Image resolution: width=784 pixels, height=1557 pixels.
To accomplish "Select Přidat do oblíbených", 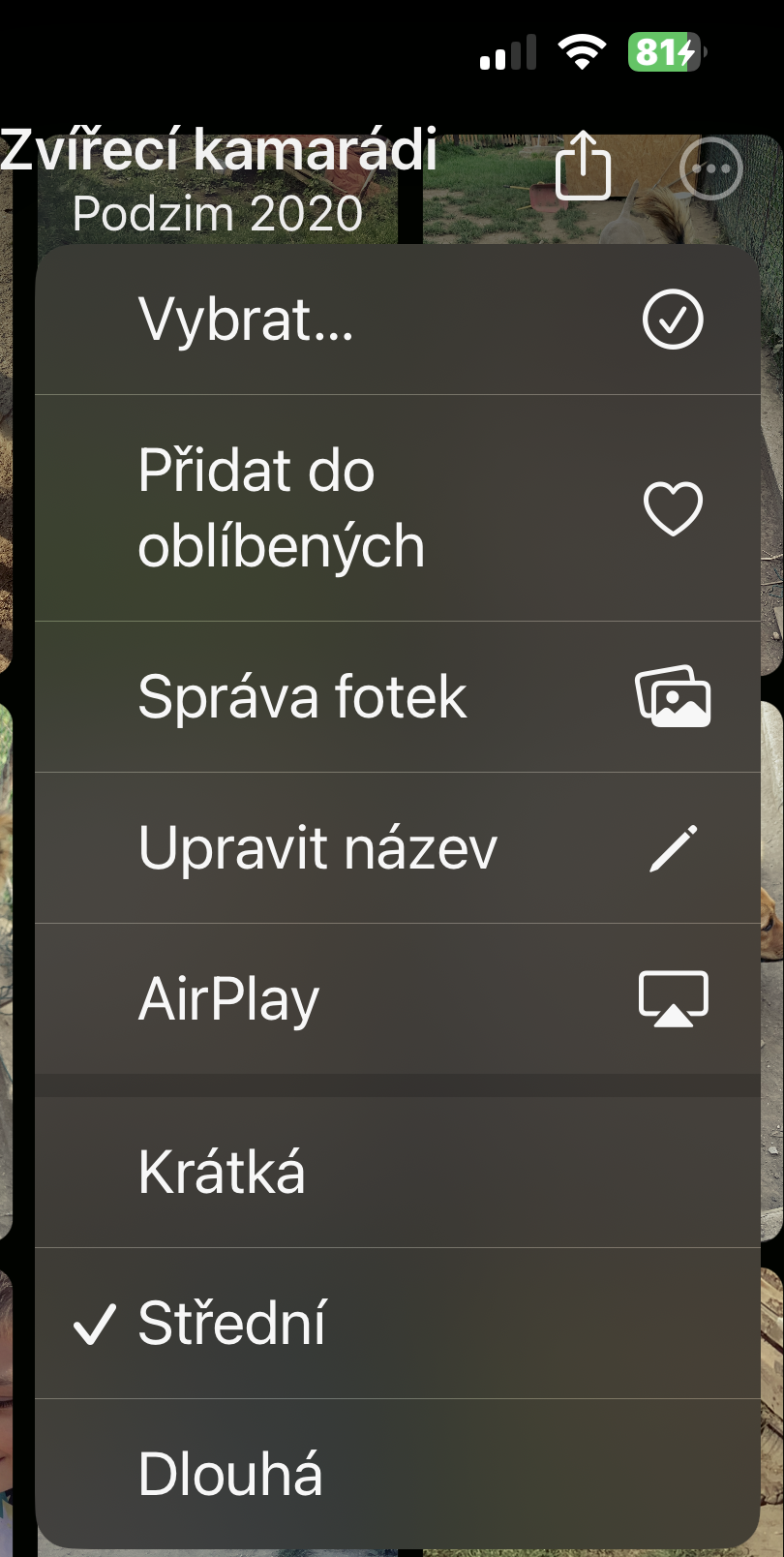I will (397, 508).
